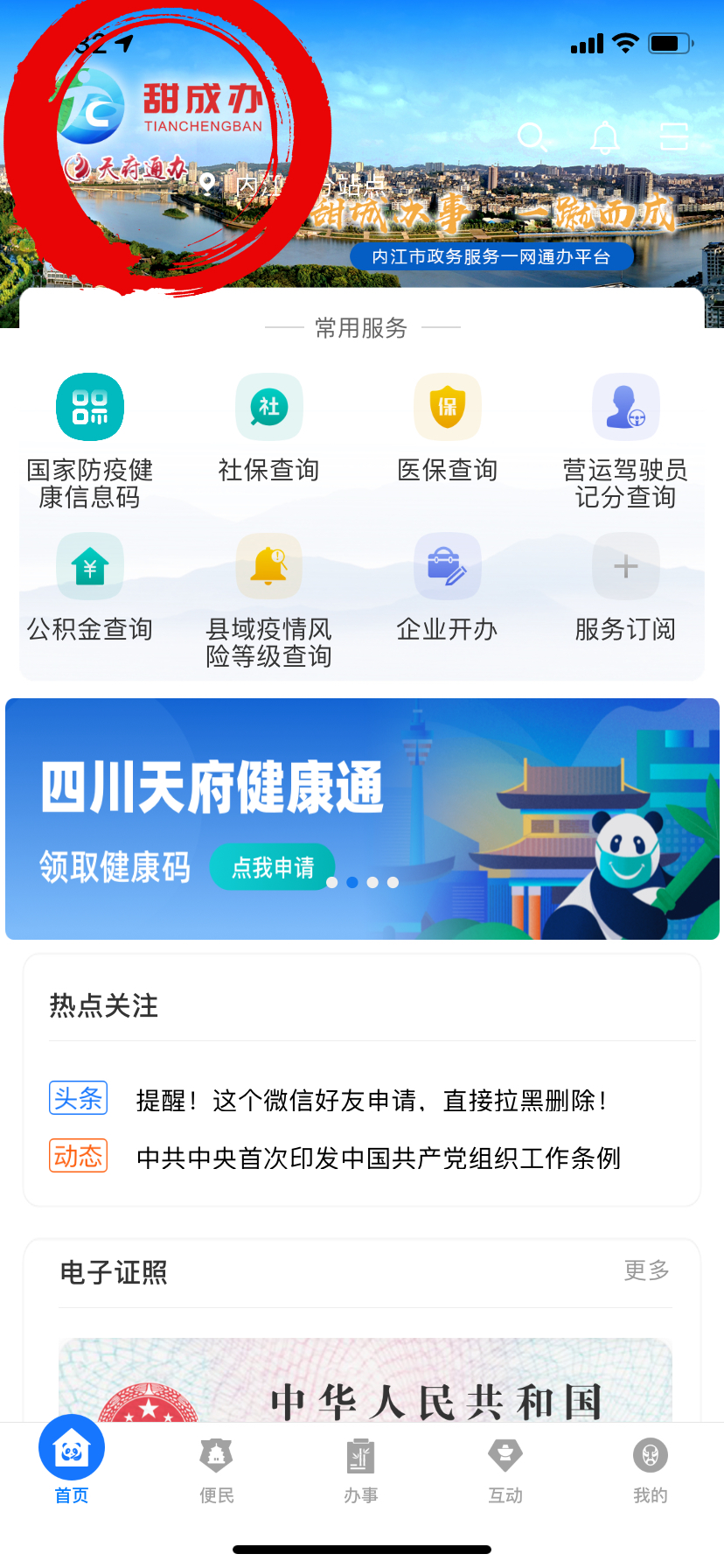Launch 公积金查询 service
The image size is (724, 1568).
(x=90, y=588)
